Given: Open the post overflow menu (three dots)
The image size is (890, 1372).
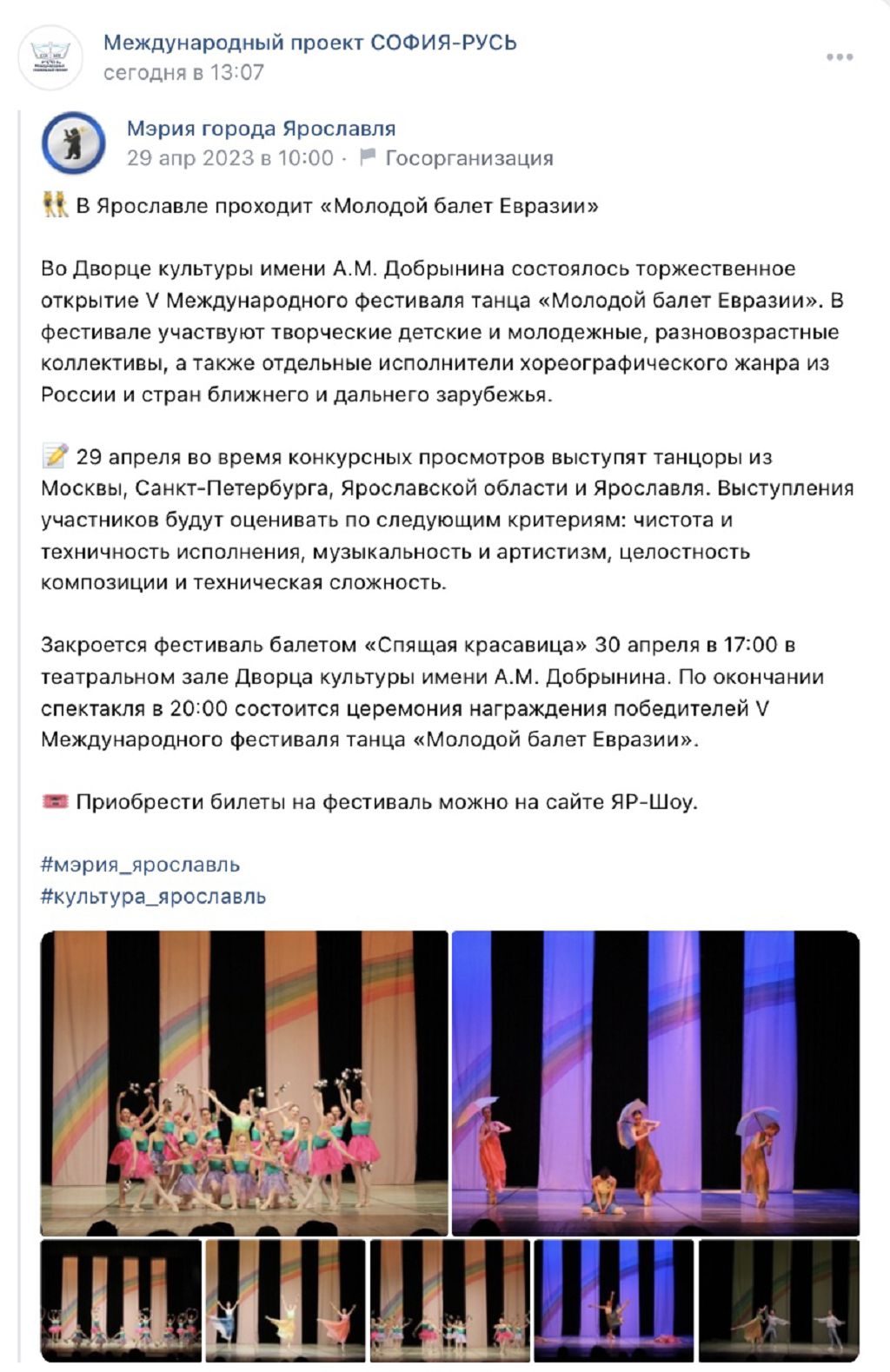Looking at the screenshot, I should click(x=839, y=57).
